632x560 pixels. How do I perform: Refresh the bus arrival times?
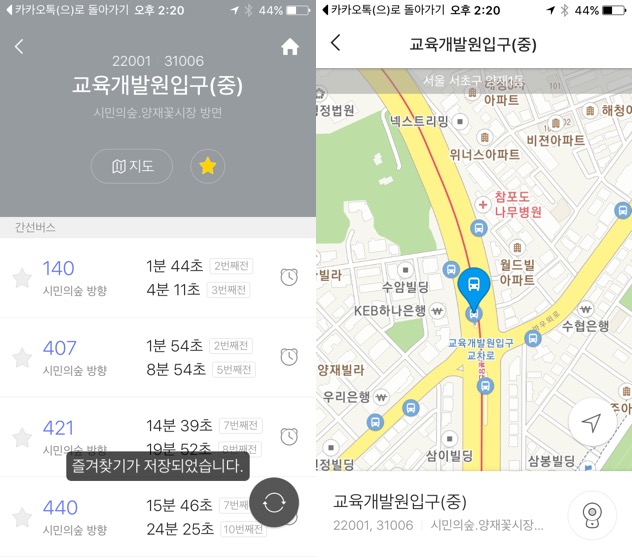(x=274, y=502)
